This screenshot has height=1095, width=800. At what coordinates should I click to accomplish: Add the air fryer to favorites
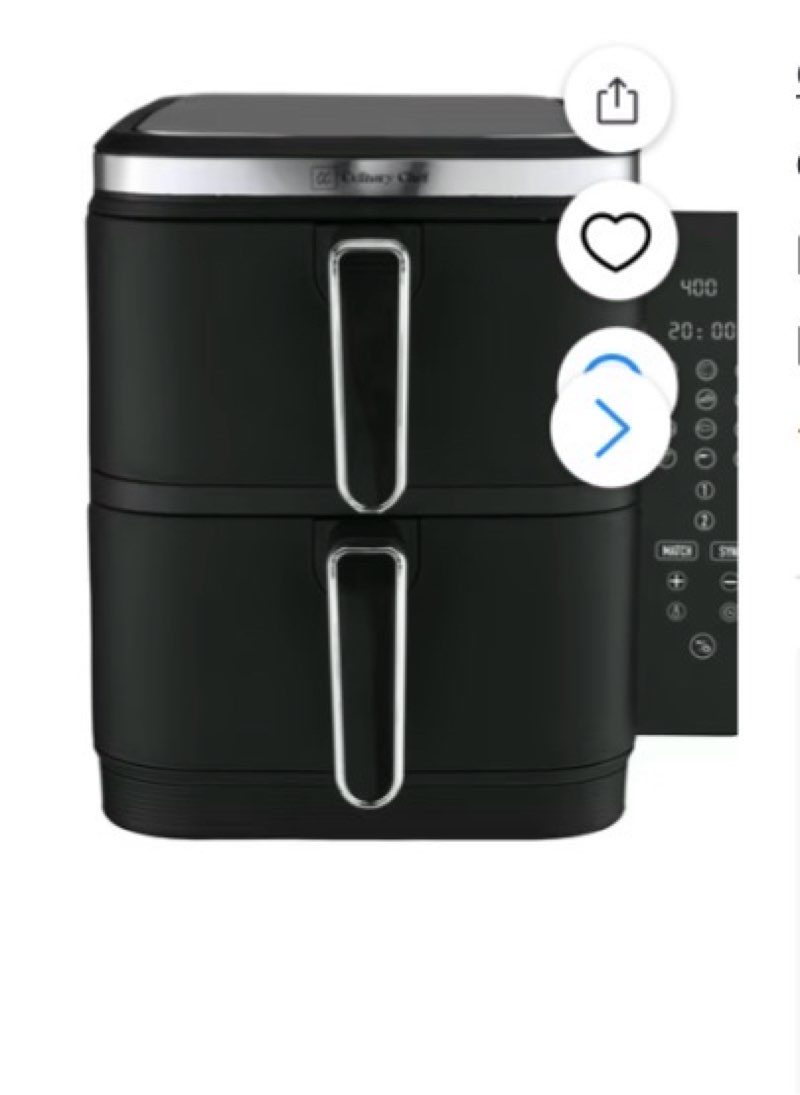pos(616,241)
